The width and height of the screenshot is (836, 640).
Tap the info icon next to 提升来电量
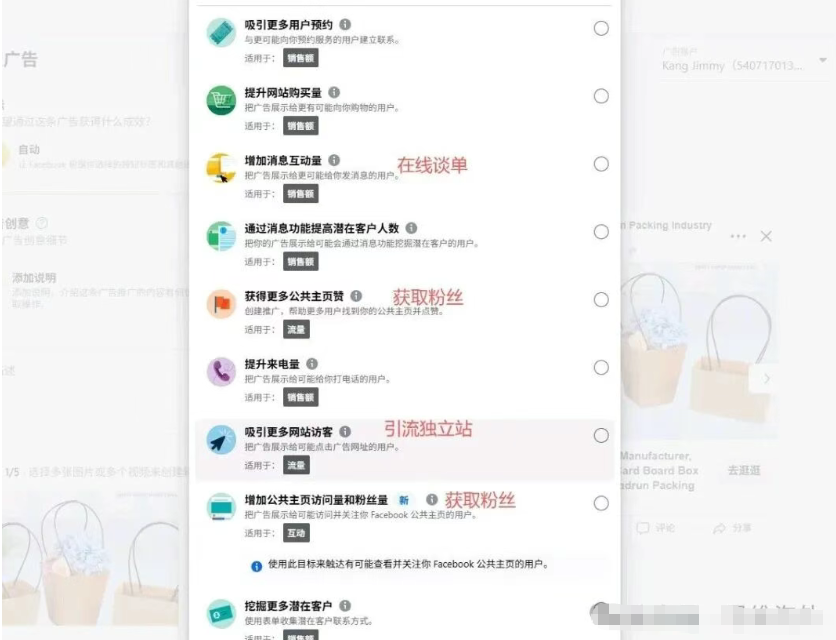click(312, 364)
